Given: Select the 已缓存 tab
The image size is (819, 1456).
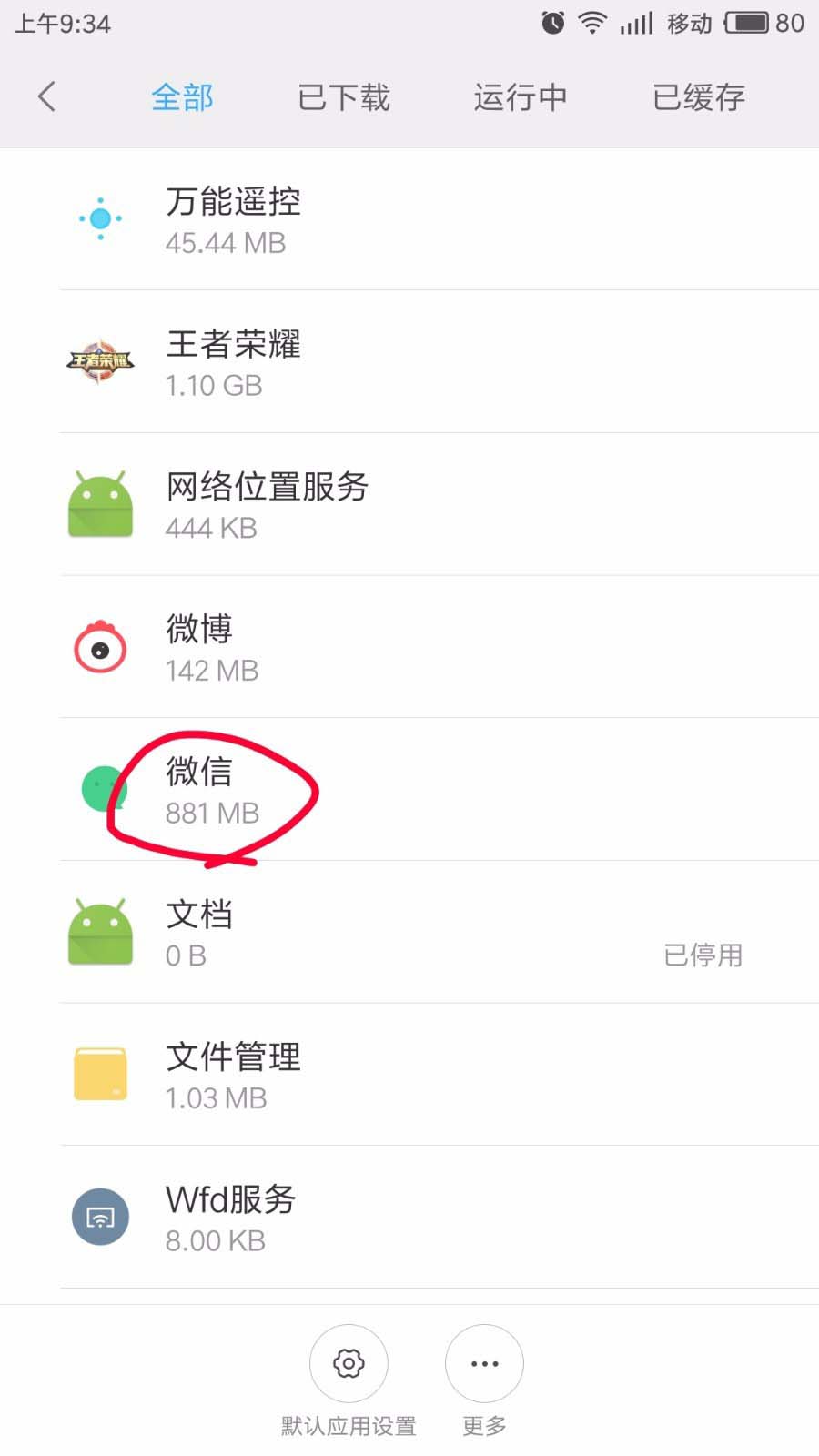Looking at the screenshot, I should (698, 96).
